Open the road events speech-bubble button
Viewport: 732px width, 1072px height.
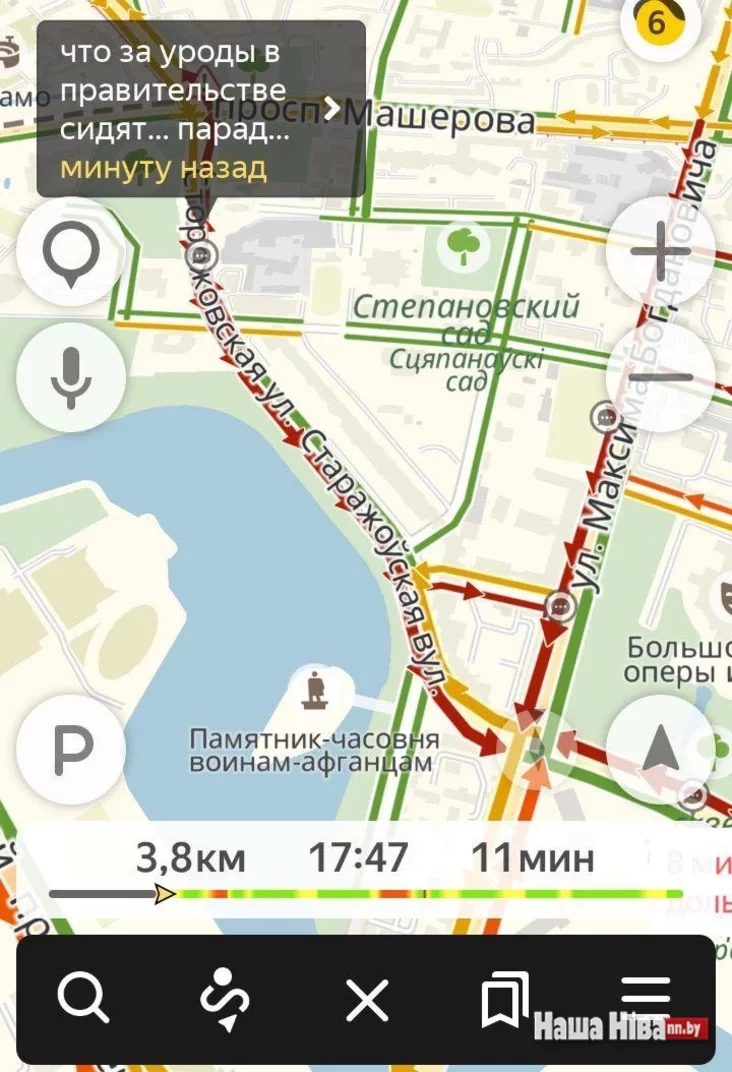coord(70,252)
